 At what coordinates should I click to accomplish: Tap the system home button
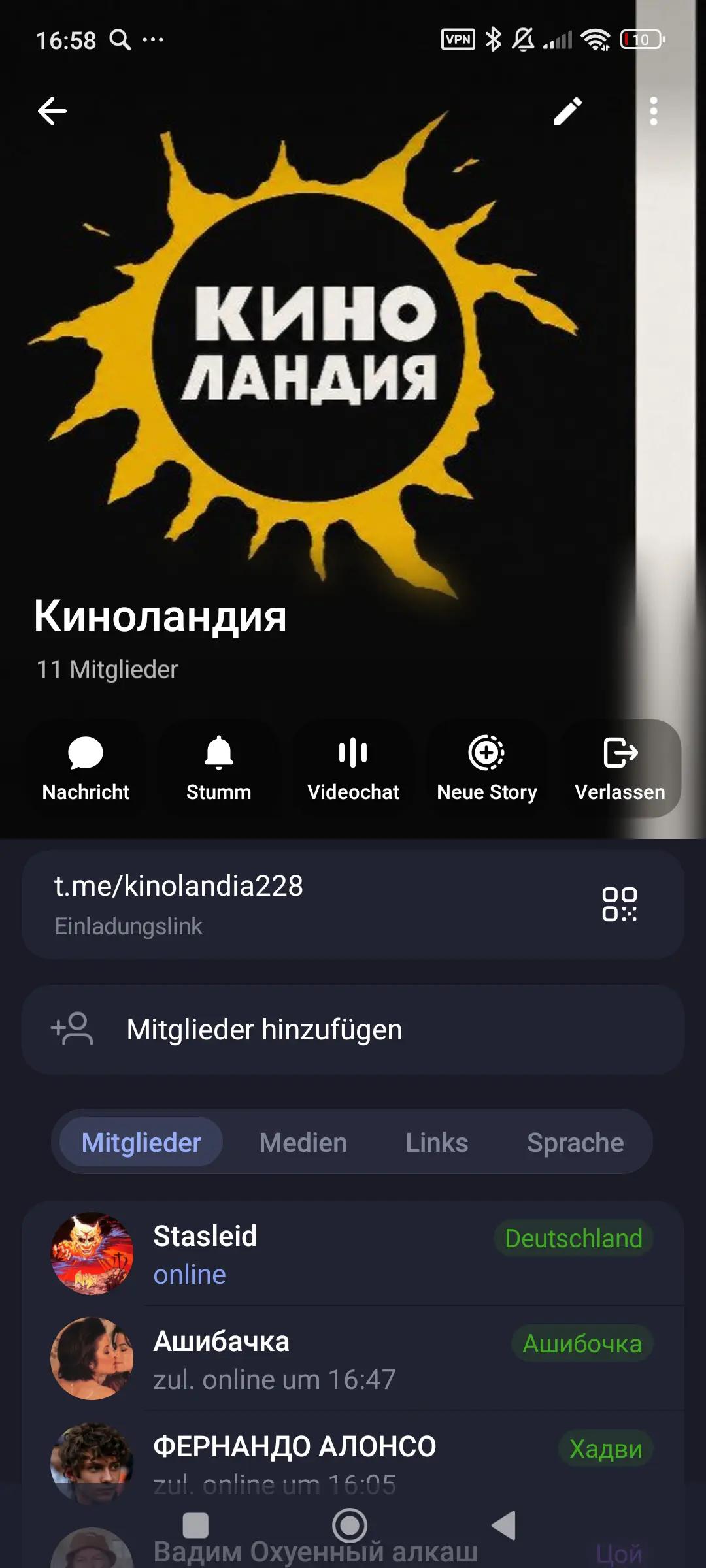coord(350,1526)
